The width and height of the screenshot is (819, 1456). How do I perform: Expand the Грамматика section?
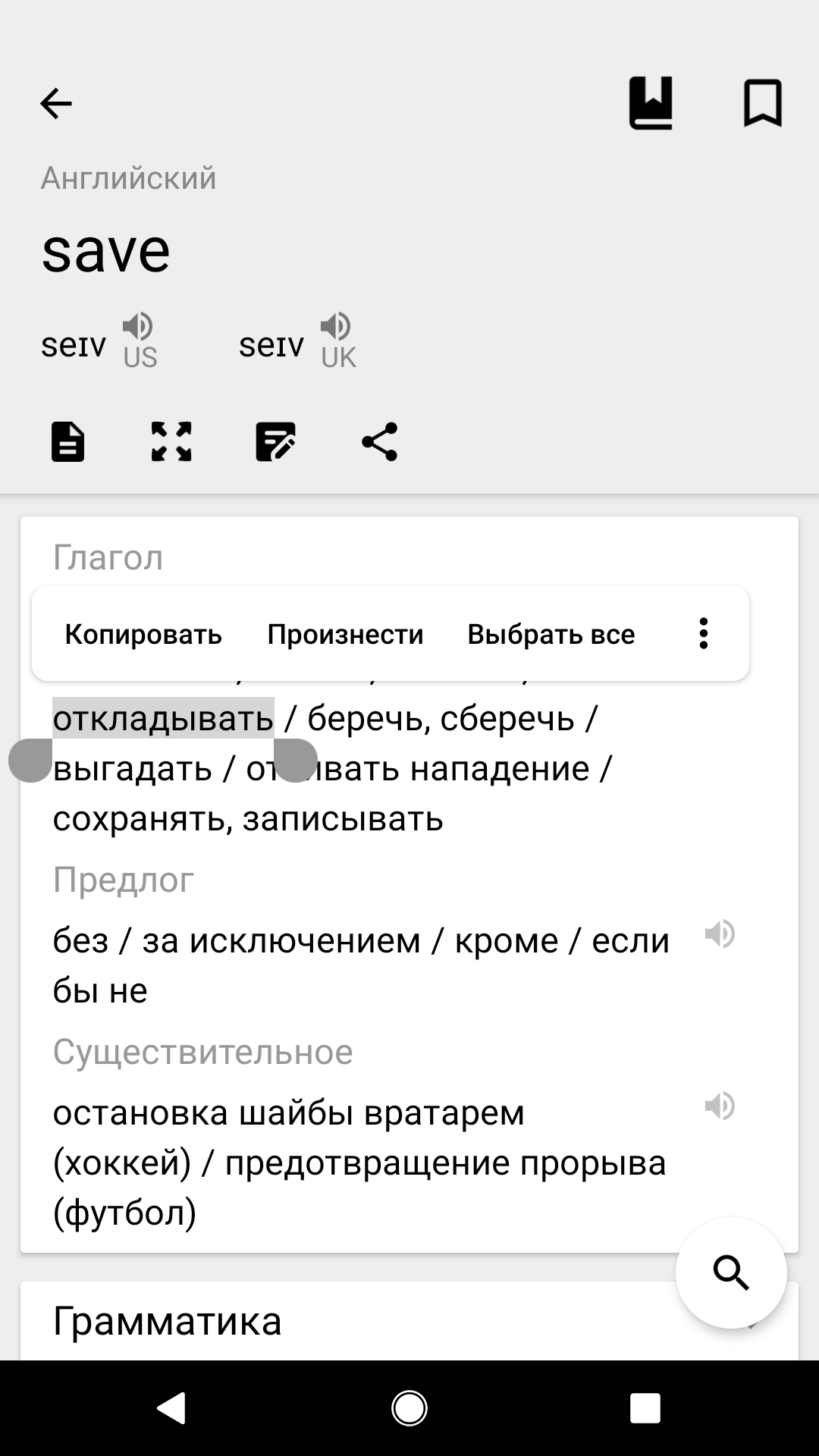(409, 1321)
